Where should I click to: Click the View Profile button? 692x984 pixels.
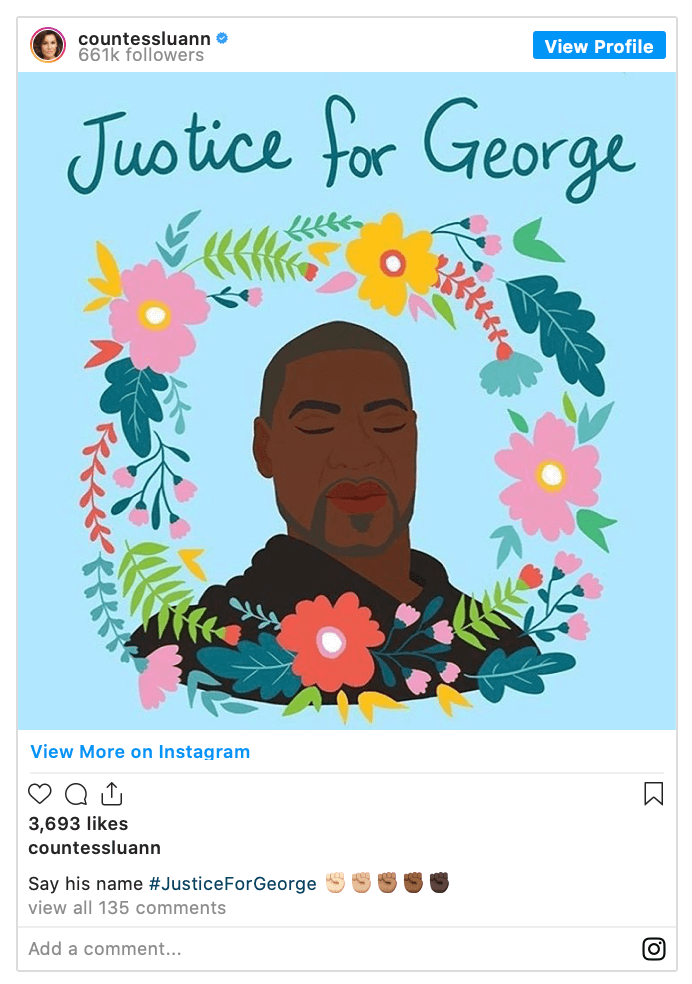coord(599,46)
